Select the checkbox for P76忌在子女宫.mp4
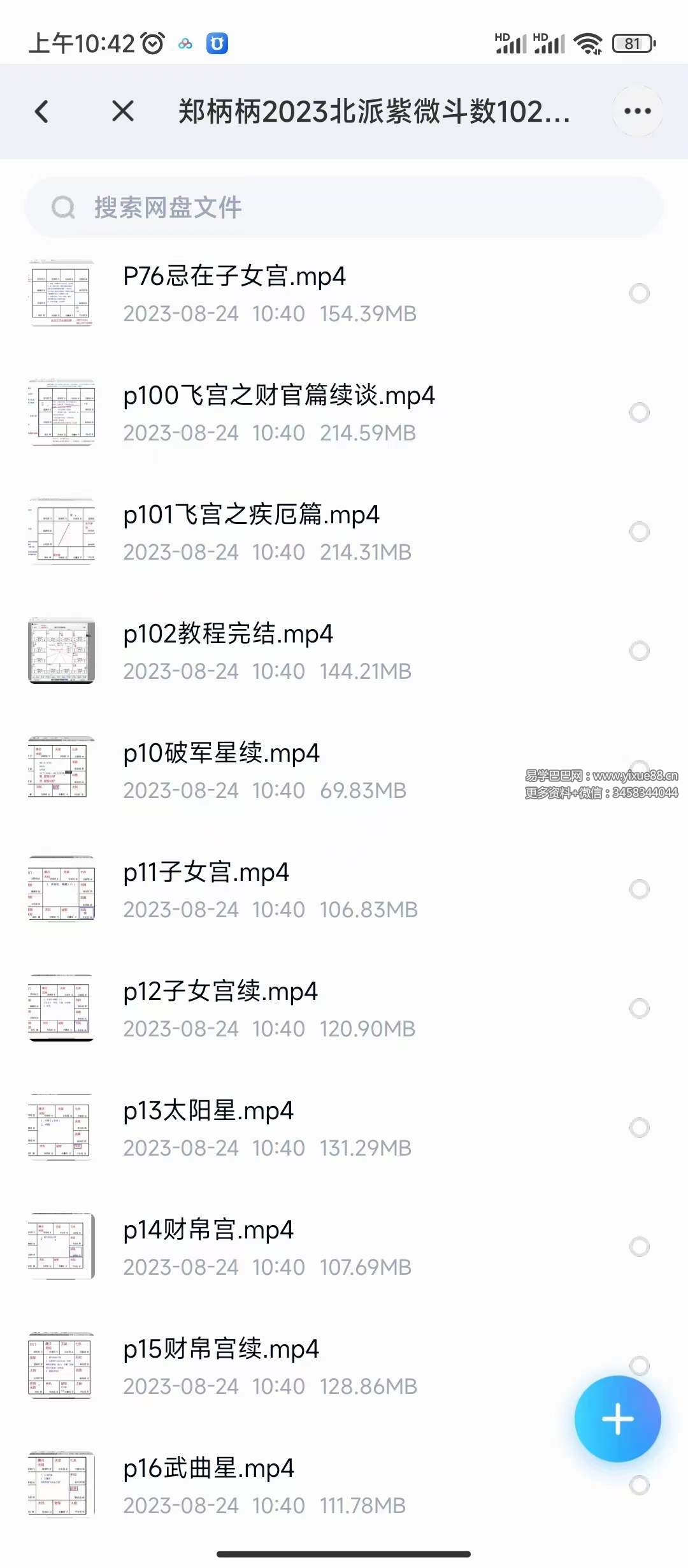The width and height of the screenshot is (688, 1568). [640, 293]
